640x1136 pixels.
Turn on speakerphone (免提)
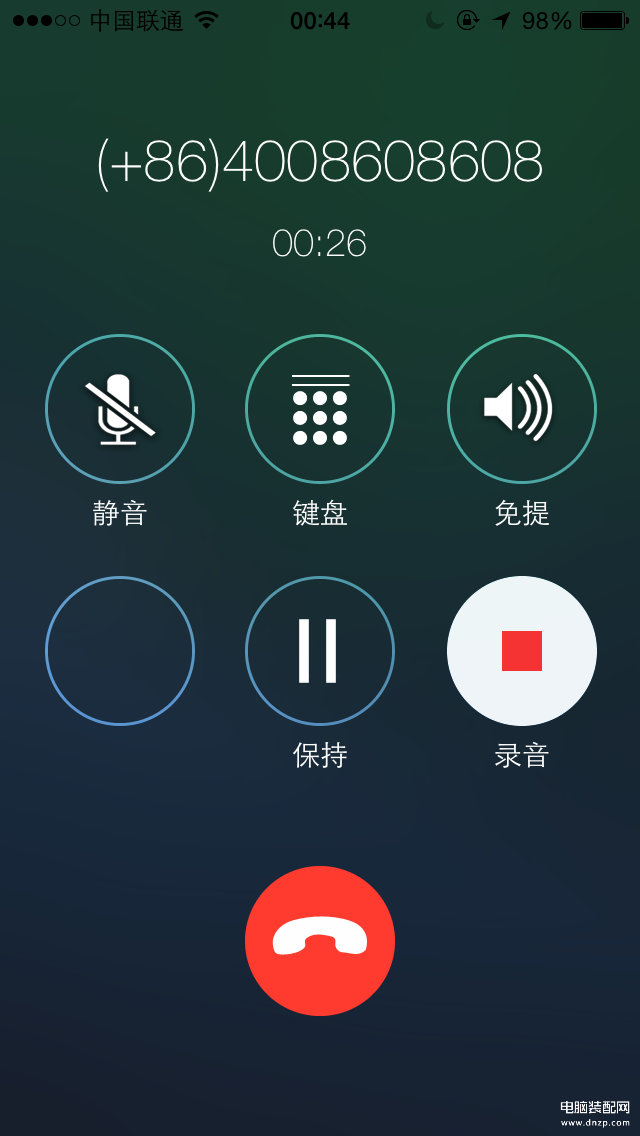click(522, 409)
